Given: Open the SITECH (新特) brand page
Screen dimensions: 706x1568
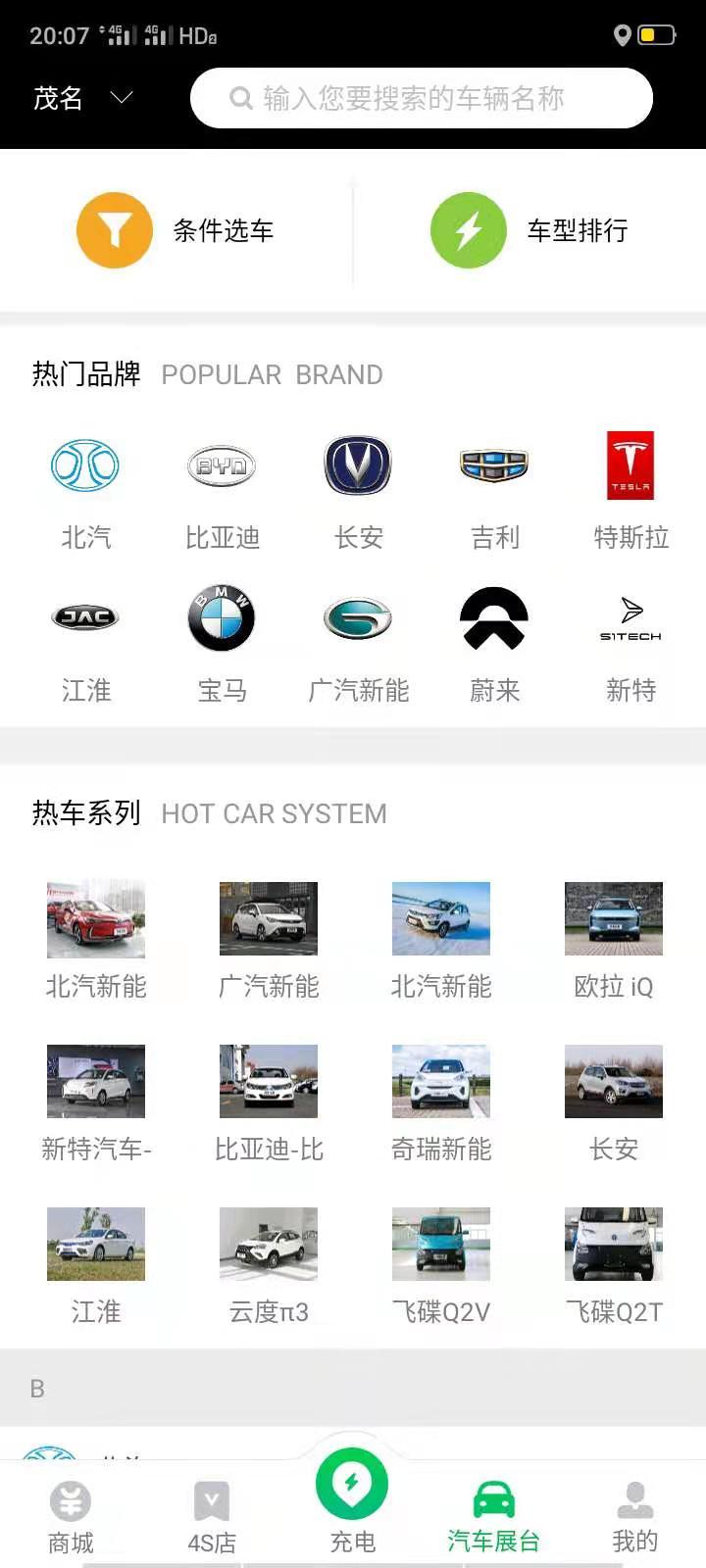Looking at the screenshot, I should pos(630,617).
